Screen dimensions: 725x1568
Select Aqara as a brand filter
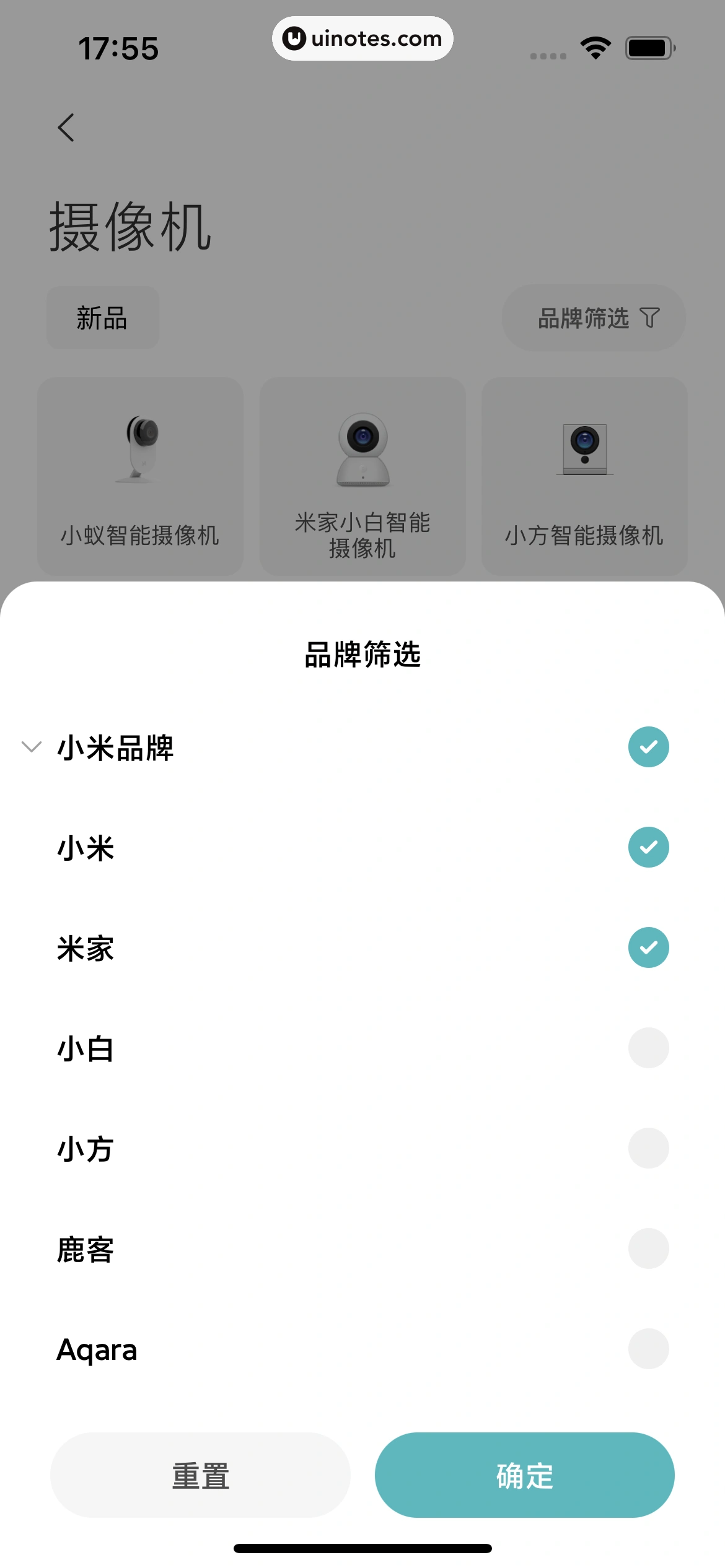click(648, 1349)
